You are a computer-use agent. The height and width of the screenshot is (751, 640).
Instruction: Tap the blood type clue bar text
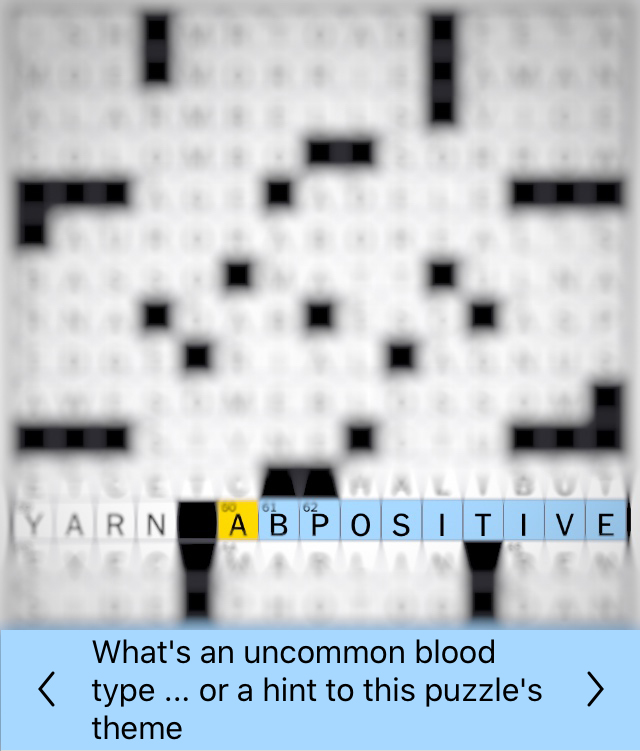[318, 690]
